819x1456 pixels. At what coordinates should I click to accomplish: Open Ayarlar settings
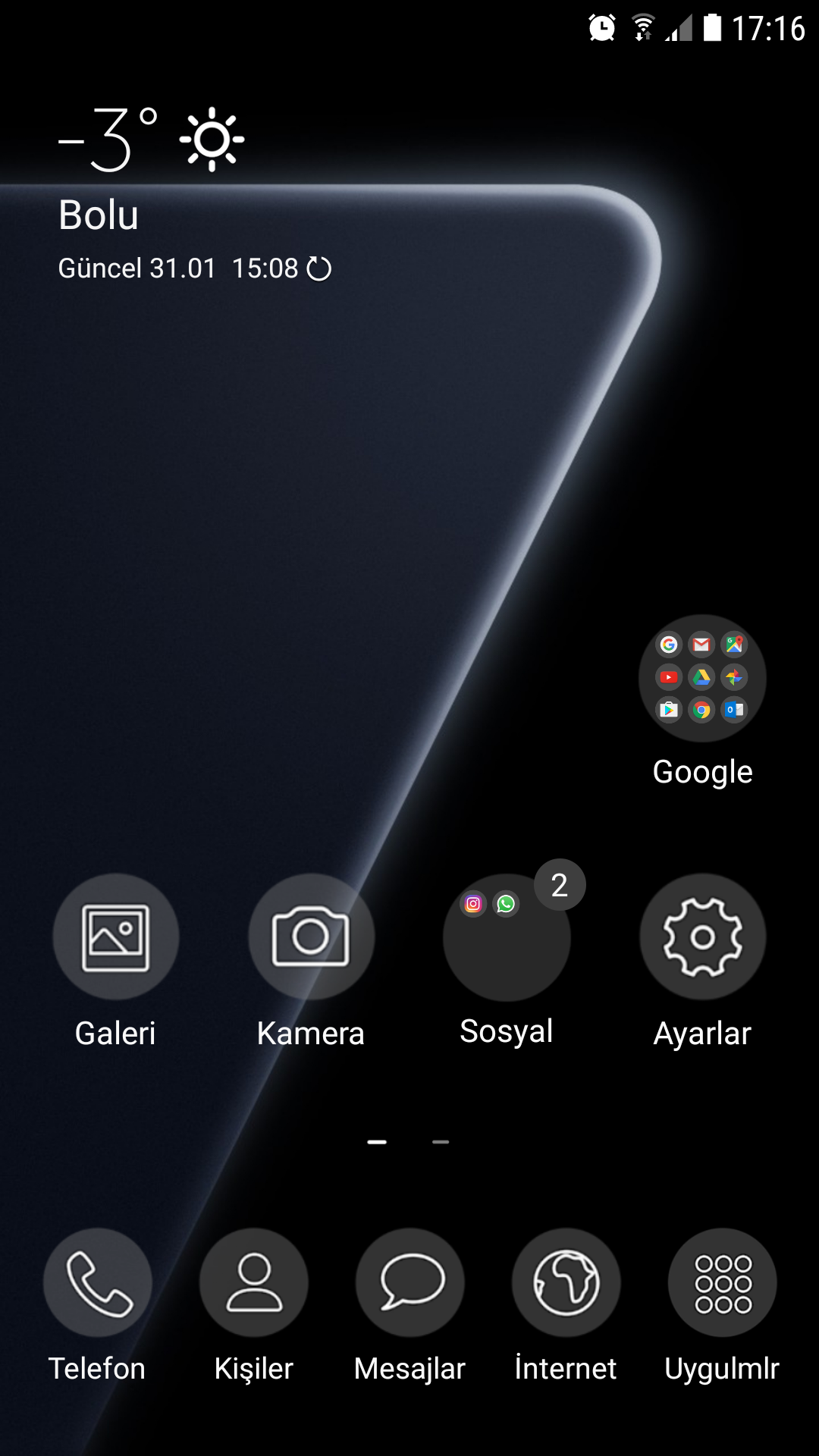point(702,937)
